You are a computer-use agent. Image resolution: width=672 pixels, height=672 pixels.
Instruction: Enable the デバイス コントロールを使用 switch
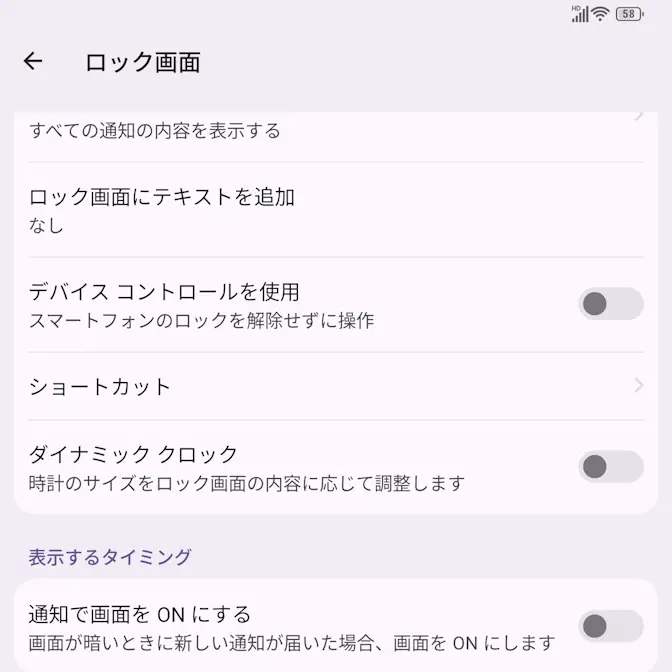point(610,304)
